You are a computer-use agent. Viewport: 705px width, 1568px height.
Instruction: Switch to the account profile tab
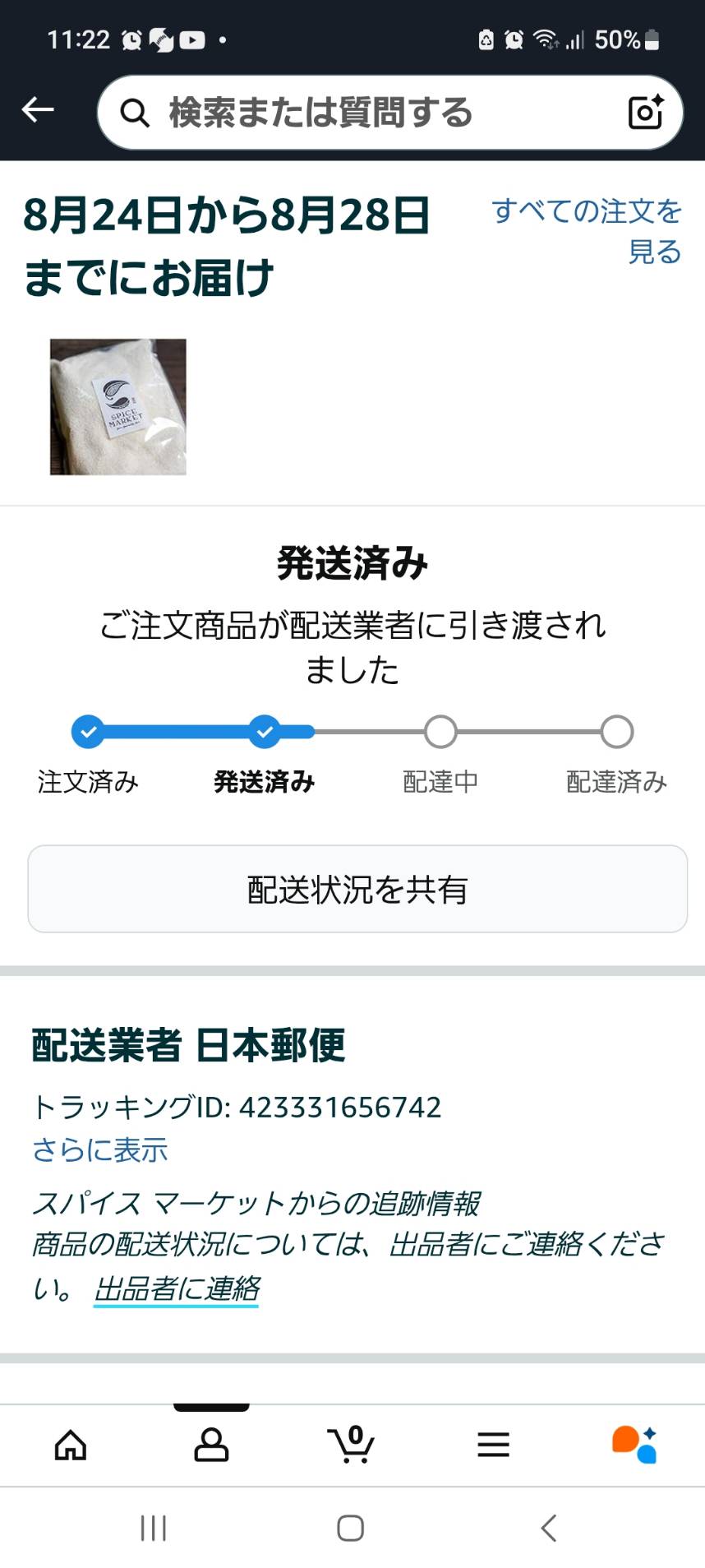211,1445
